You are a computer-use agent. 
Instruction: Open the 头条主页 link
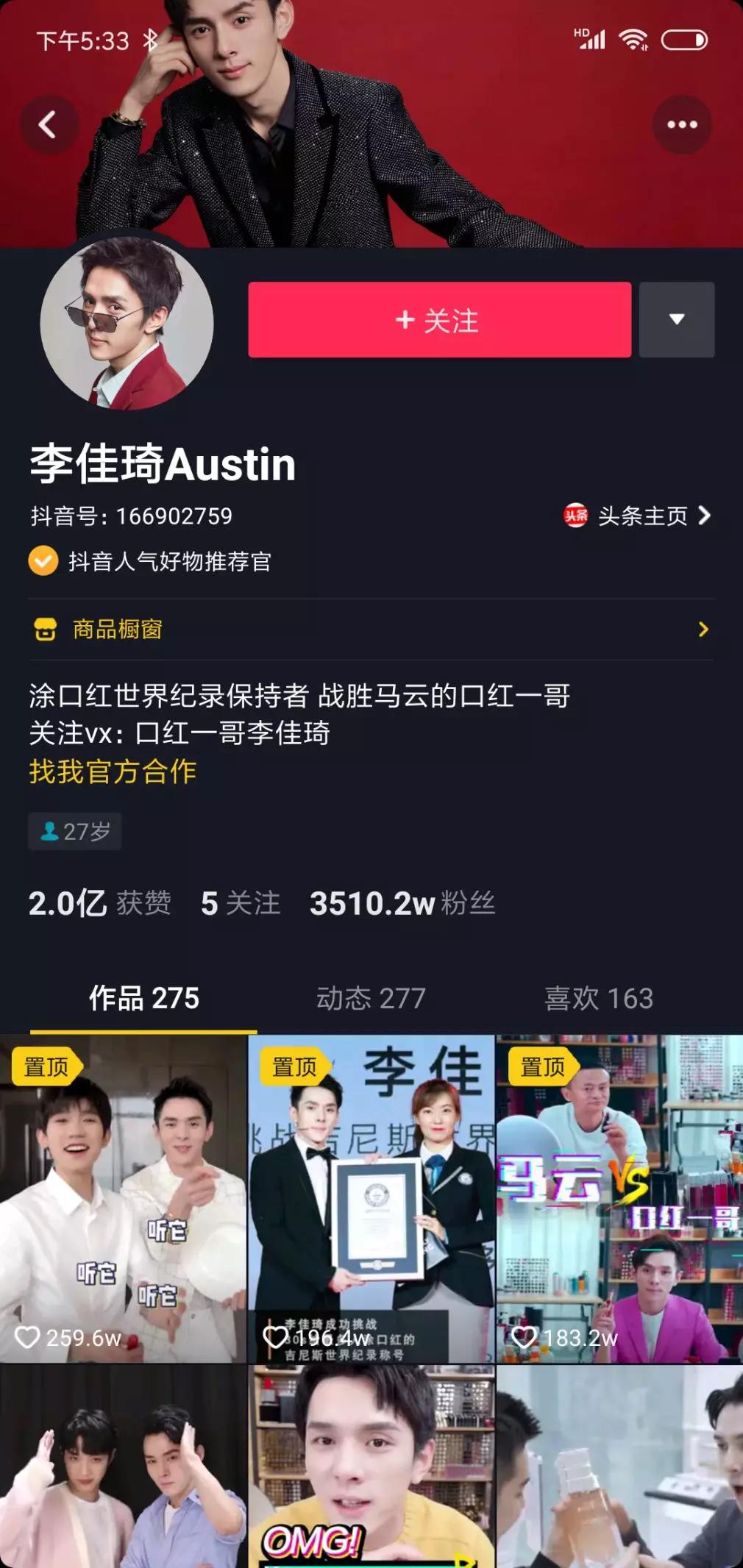pyautogui.click(x=639, y=516)
